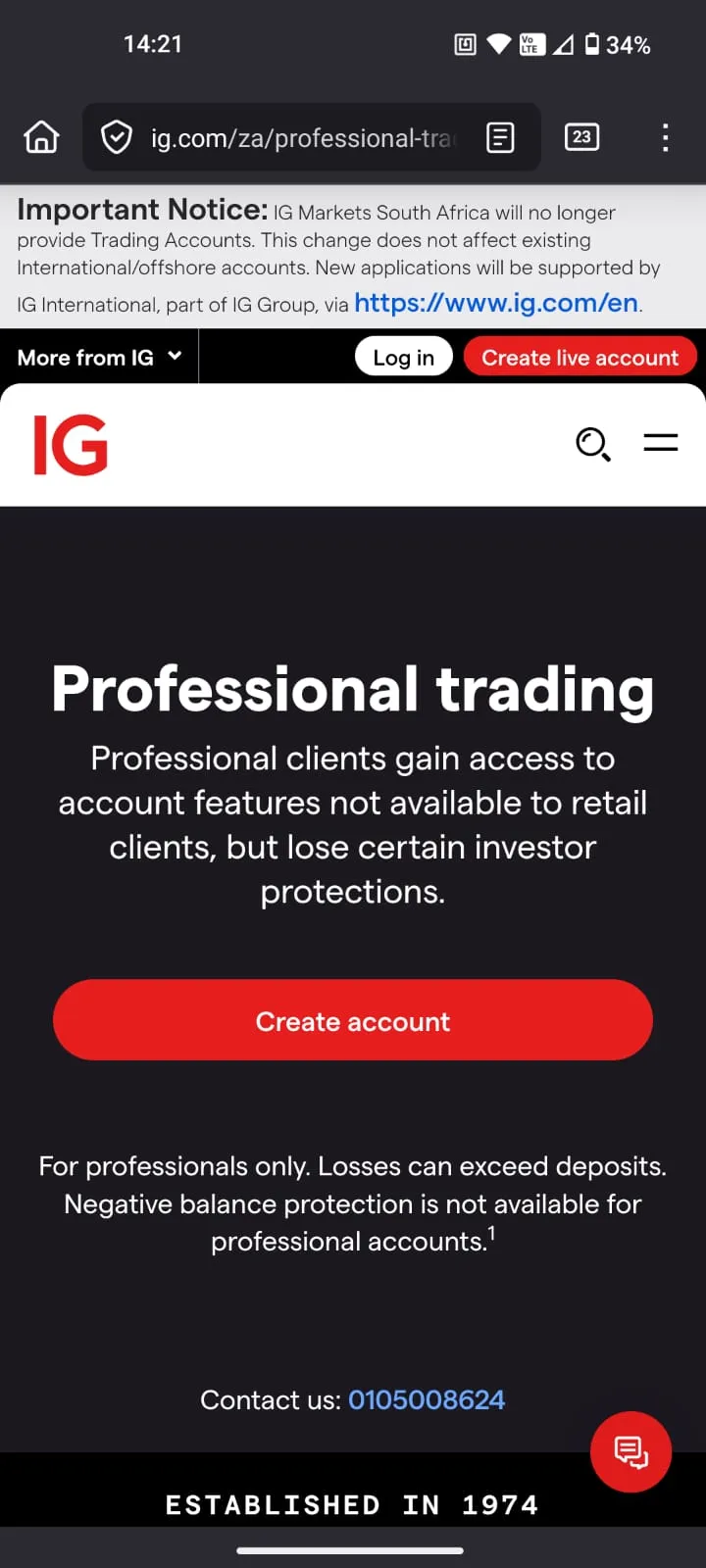
Task: Tap the Log in button
Action: (x=403, y=358)
